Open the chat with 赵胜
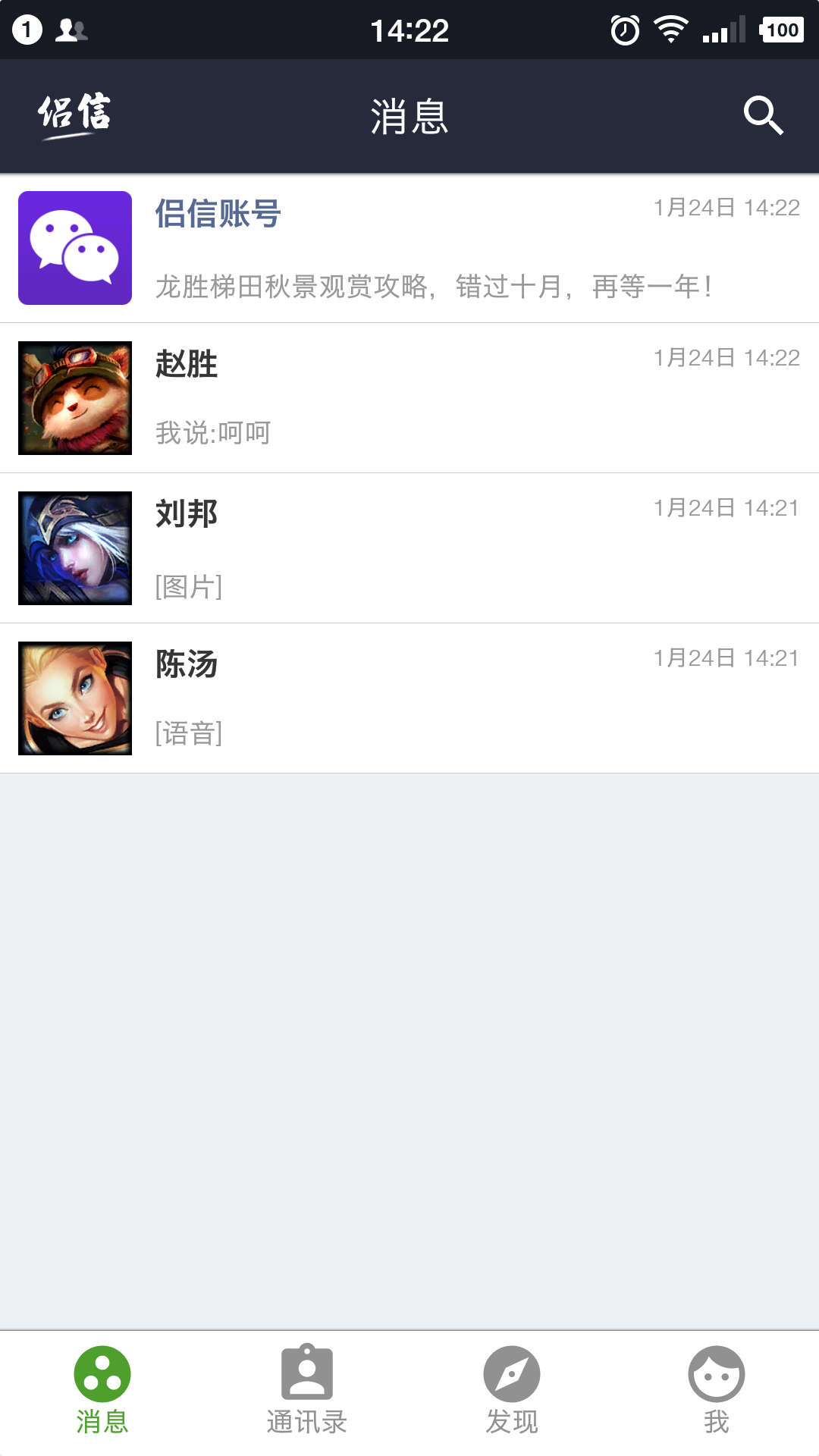This screenshot has width=819, height=1456. pyautogui.click(x=409, y=398)
